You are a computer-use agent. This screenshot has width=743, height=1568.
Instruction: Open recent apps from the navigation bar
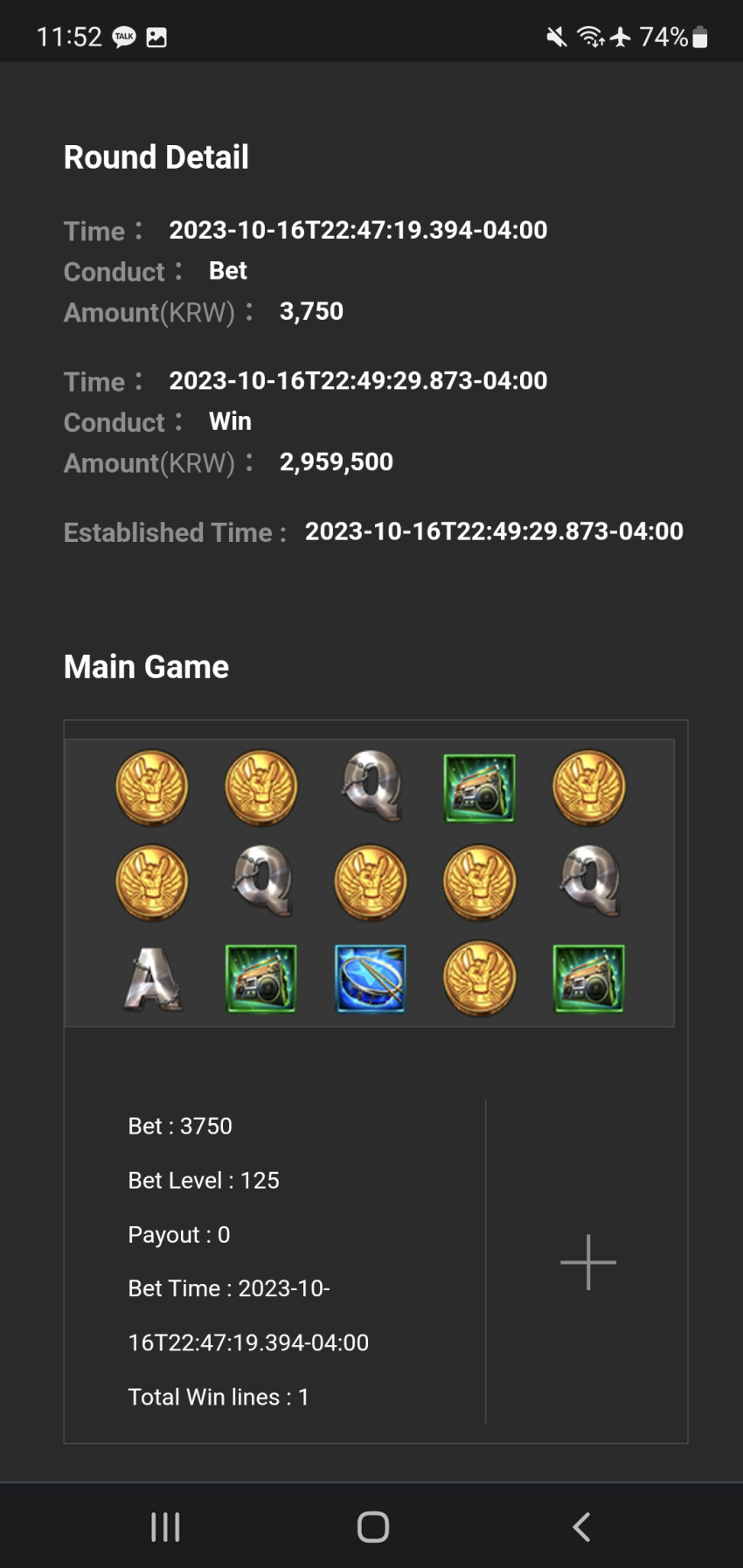165,1527
